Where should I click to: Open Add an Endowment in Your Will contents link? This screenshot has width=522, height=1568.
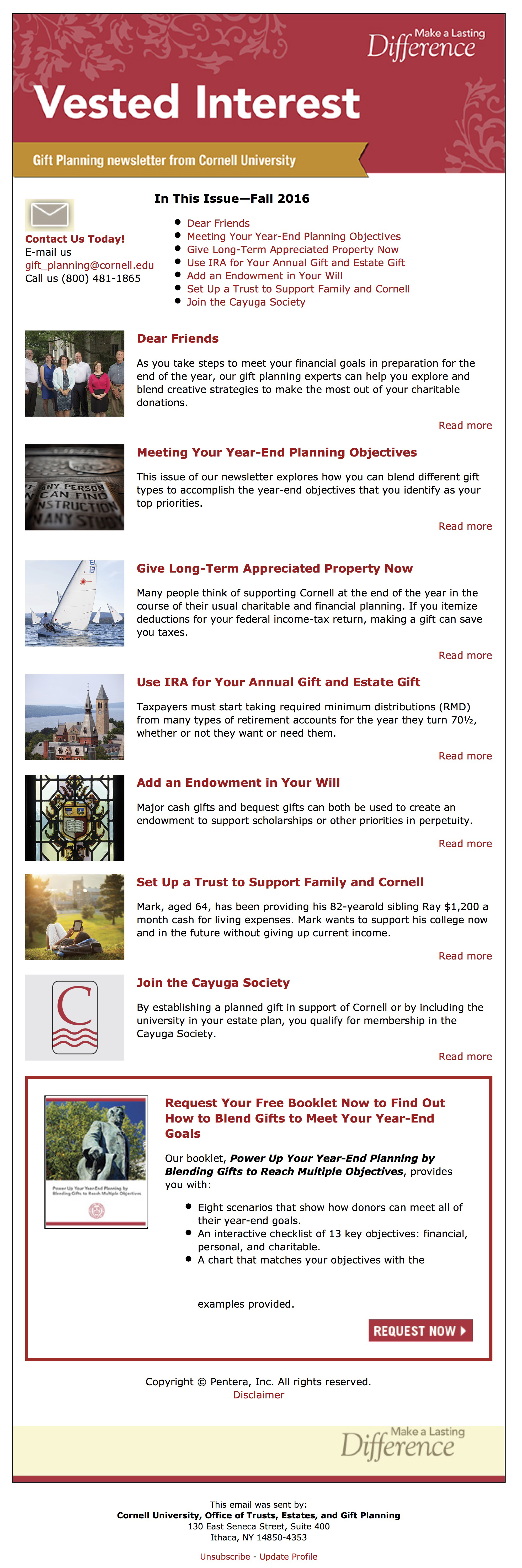click(264, 276)
